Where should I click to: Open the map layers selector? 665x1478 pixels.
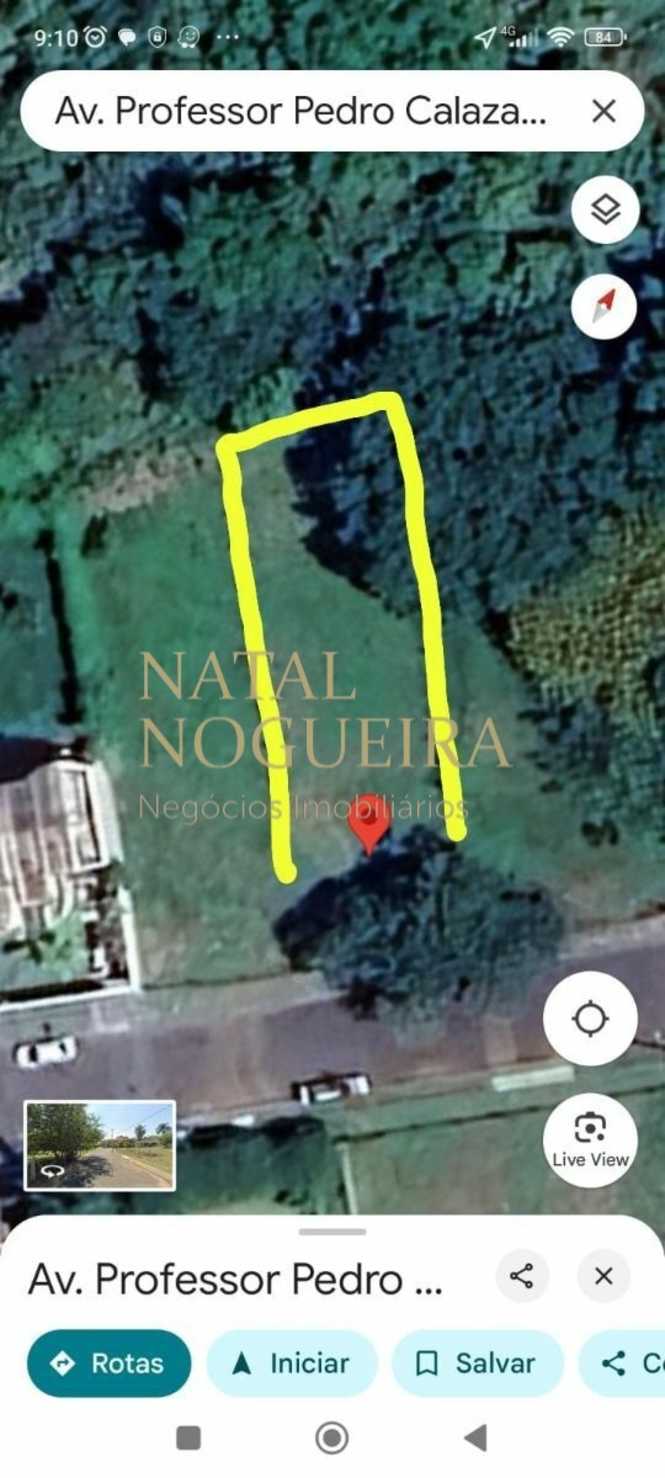tap(605, 210)
